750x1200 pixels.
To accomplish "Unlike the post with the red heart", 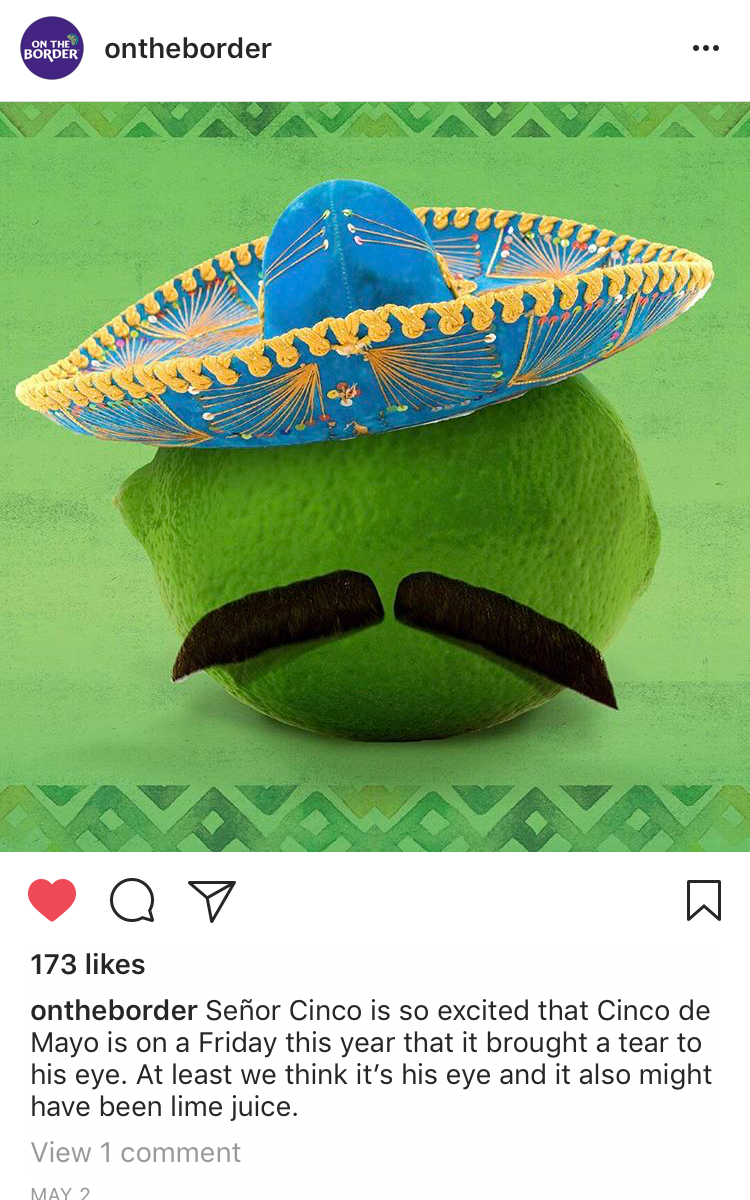I will tap(52, 900).
